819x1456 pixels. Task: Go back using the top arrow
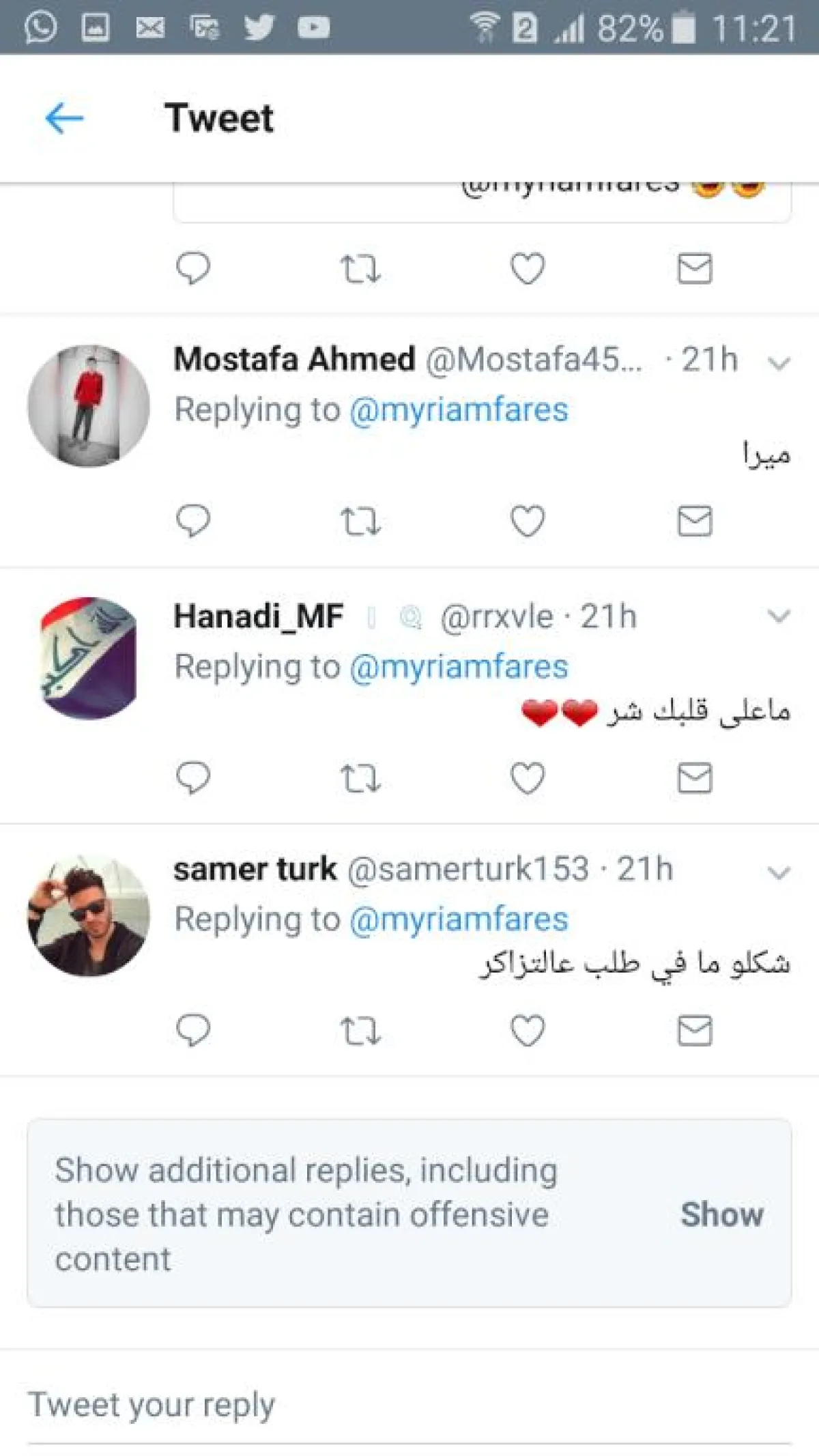[x=64, y=119]
